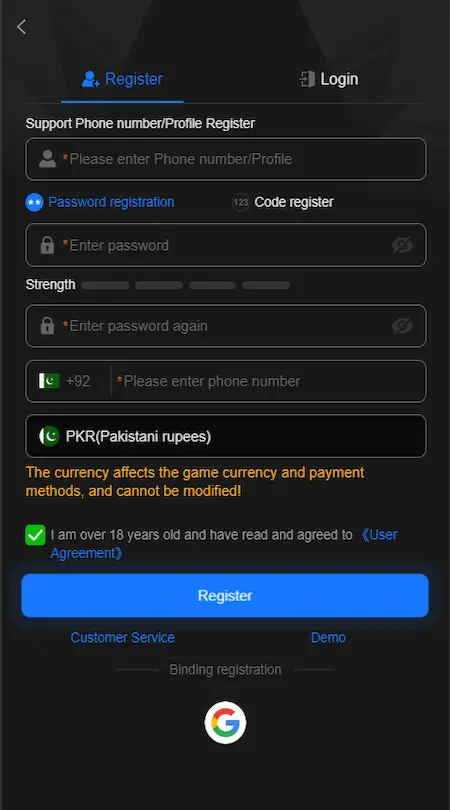Focus the phone number input field
This screenshot has height=810, width=450.
coord(269,381)
